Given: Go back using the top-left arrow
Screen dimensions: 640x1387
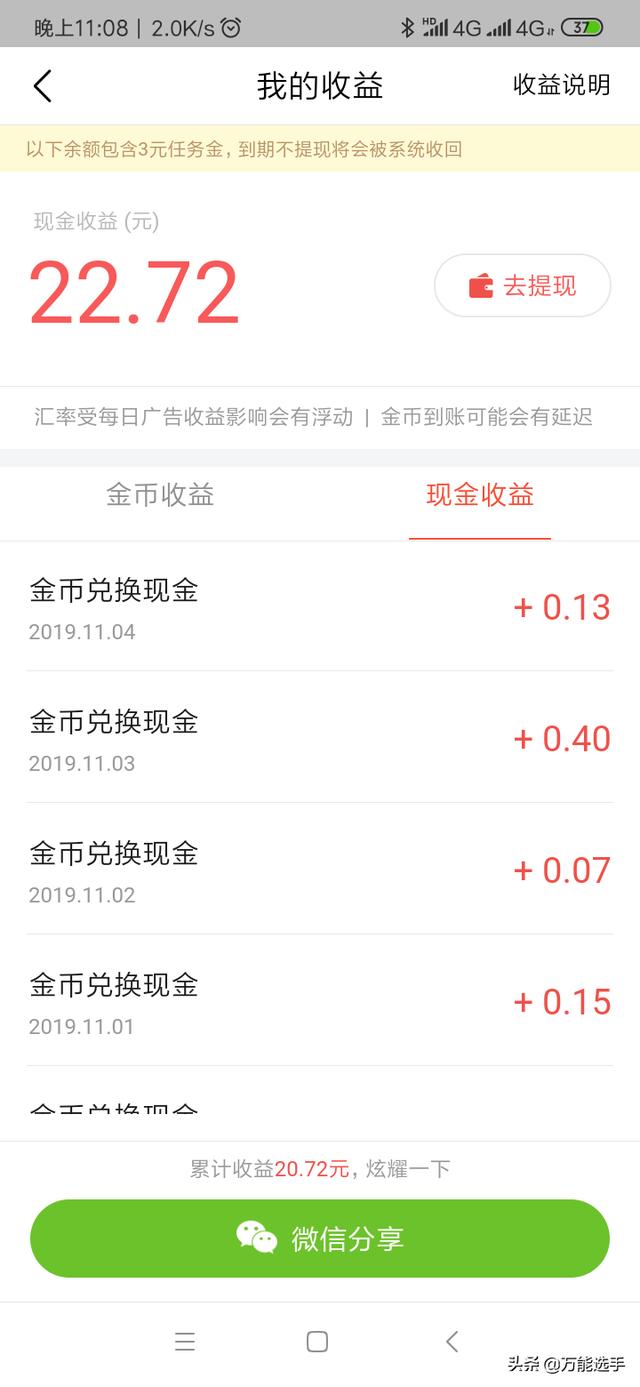Looking at the screenshot, I should 42,86.
